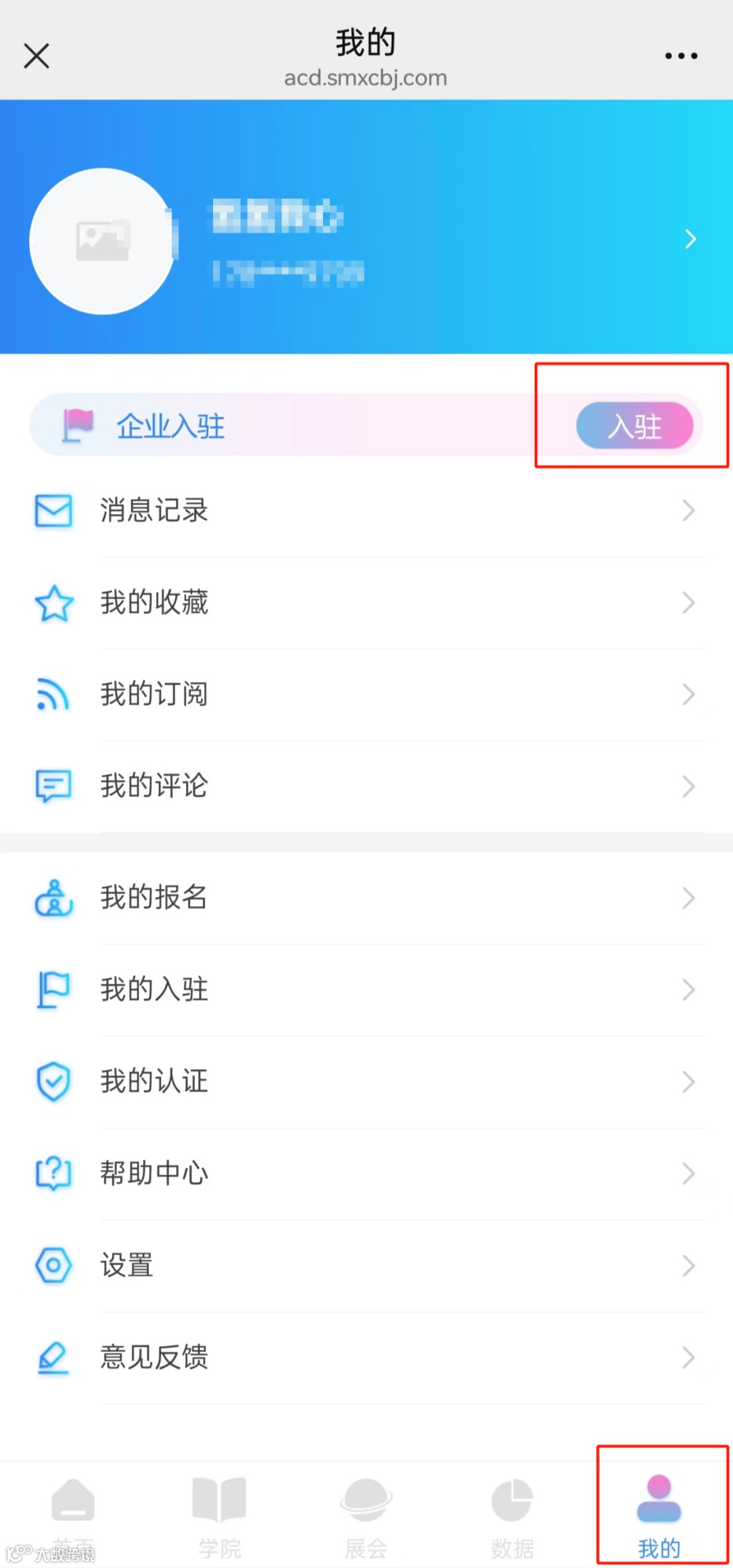Tap the profile avatar placeholder
733x1568 pixels.
[x=102, y=241]
